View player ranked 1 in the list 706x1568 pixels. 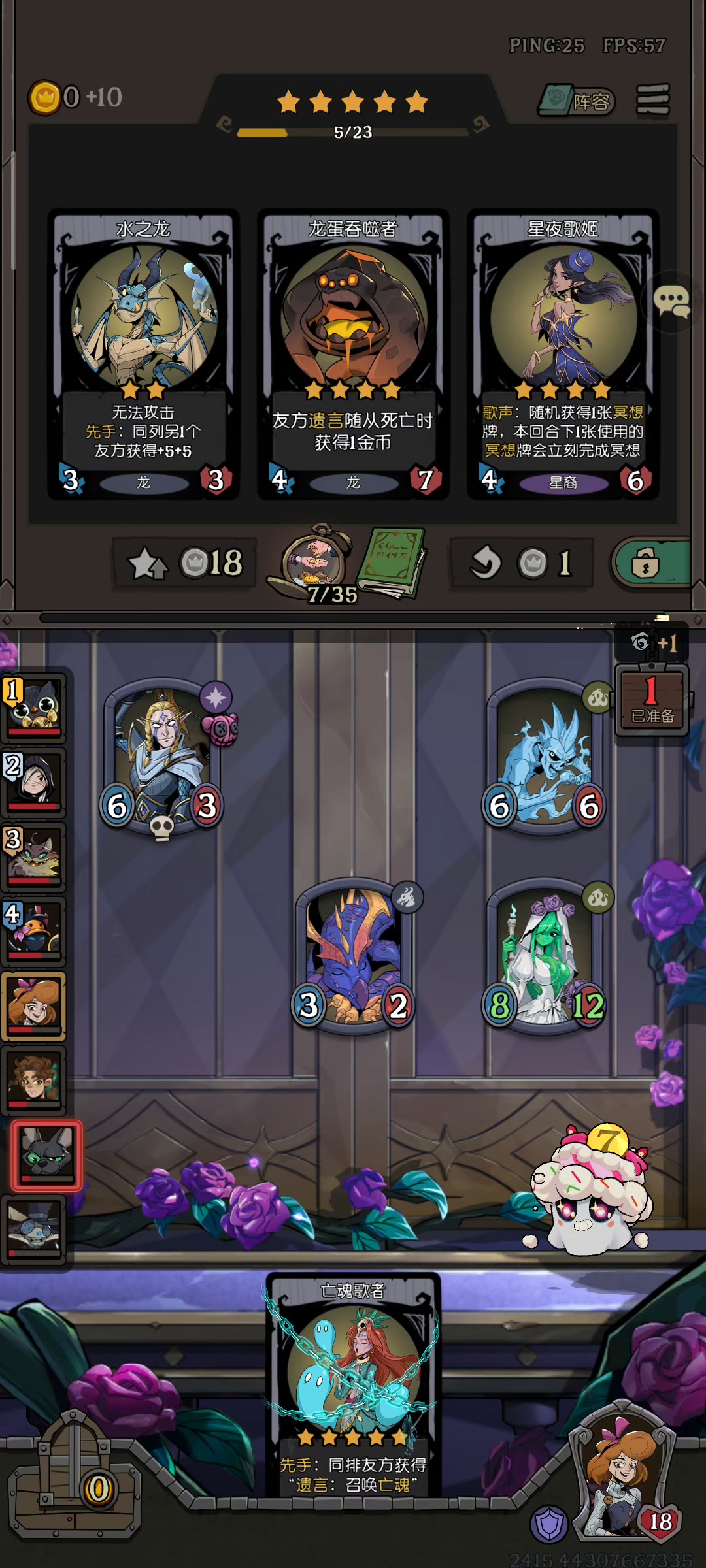pos(35,707)
